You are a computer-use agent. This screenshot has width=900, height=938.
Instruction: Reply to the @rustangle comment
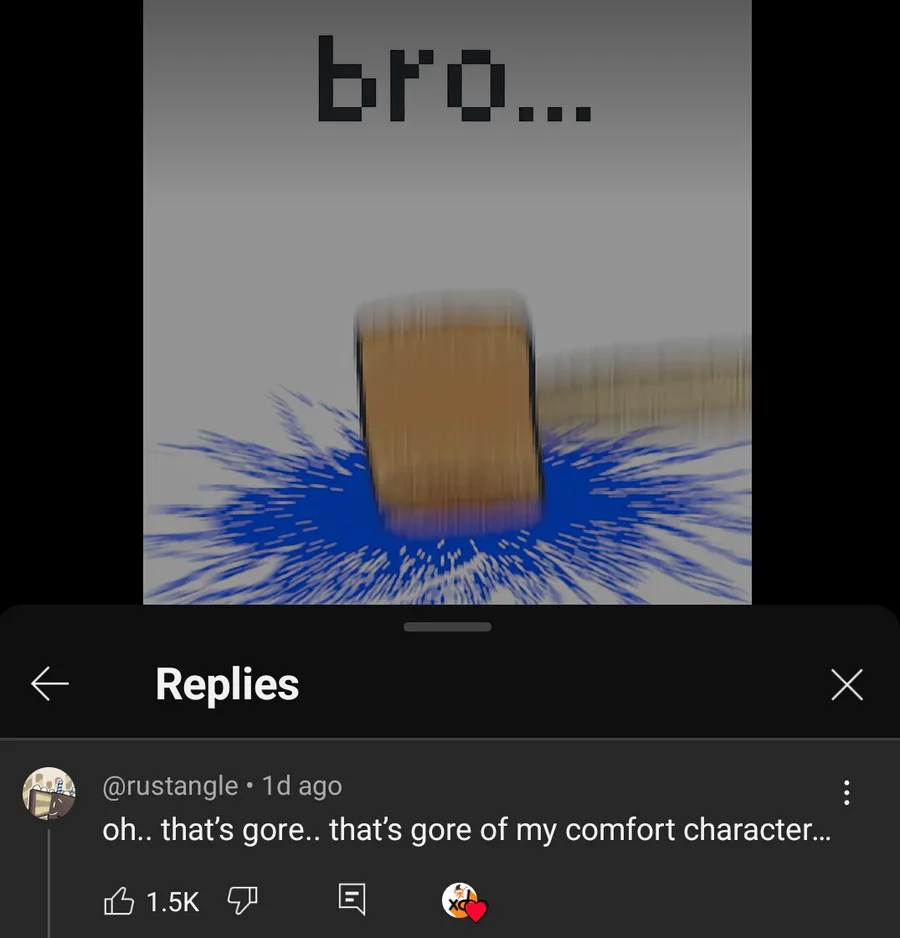coord(351,900)
